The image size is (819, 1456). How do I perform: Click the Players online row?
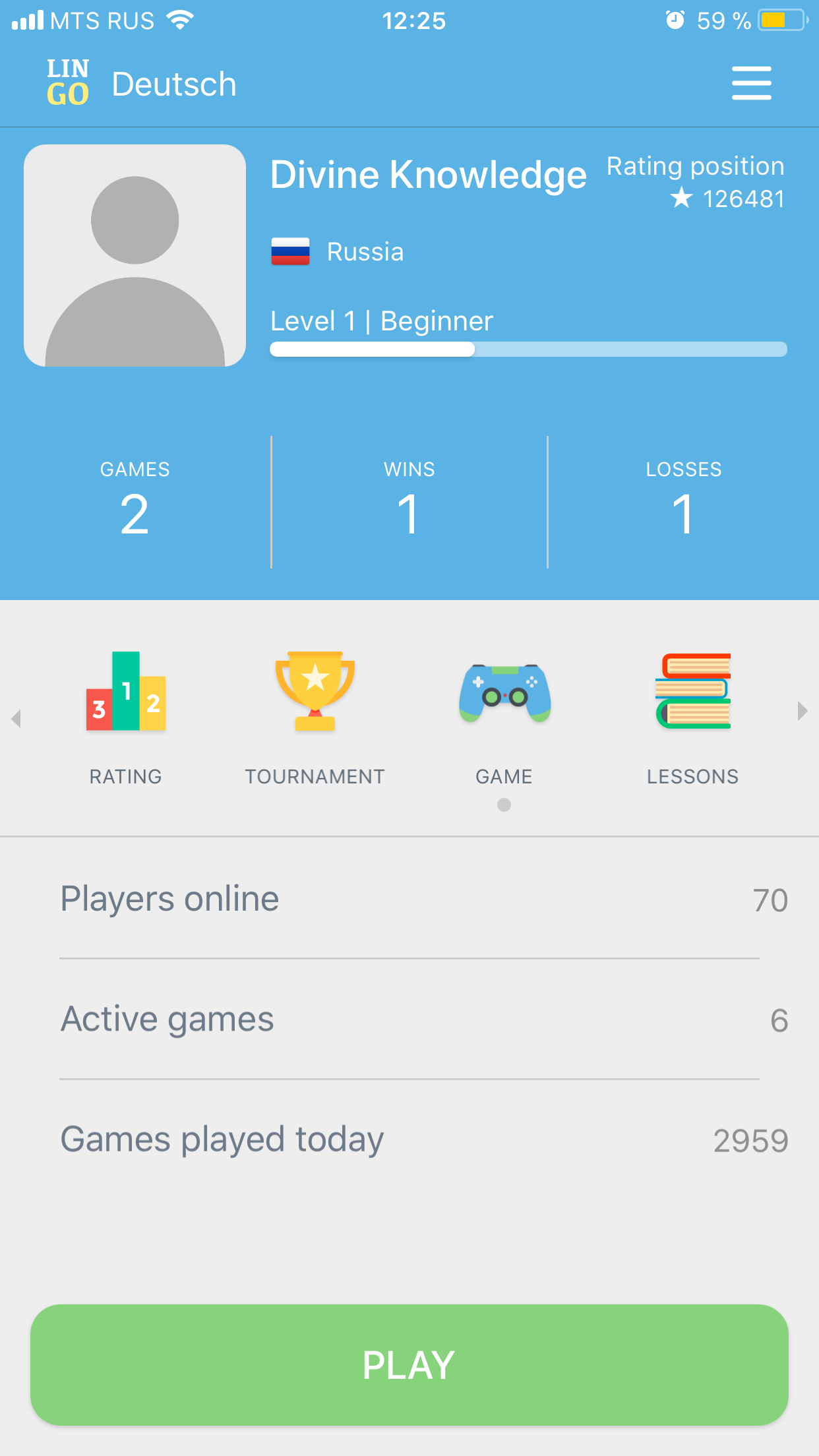point(409,898)
